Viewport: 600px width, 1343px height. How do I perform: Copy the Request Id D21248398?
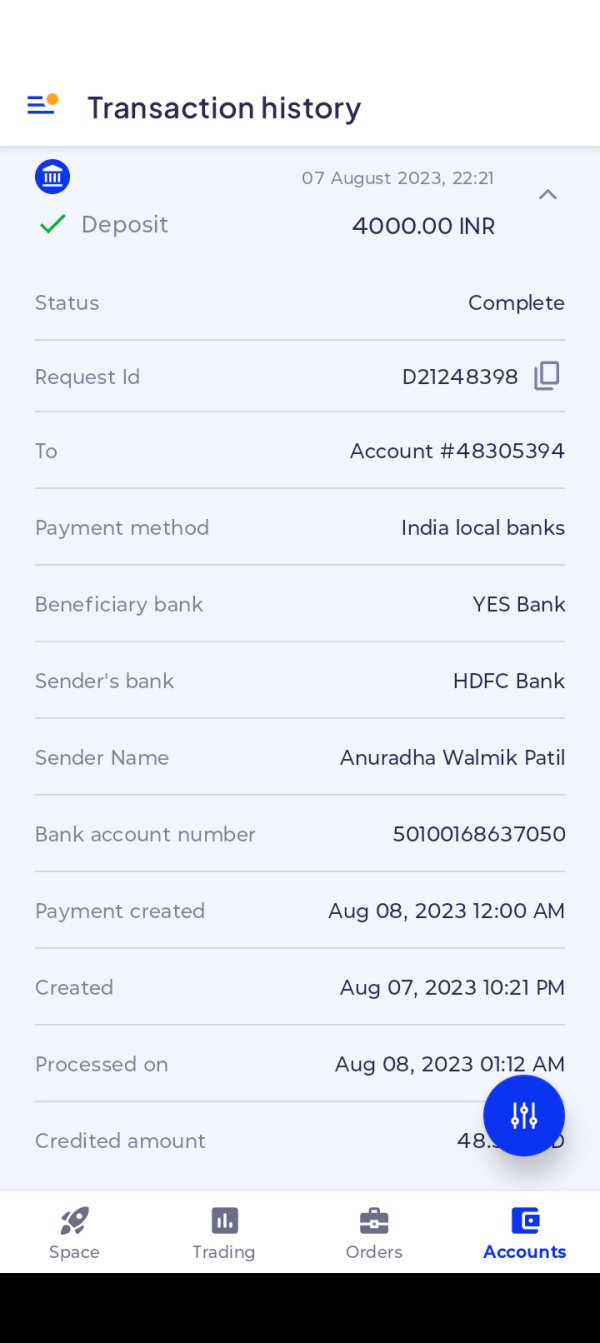pos(546,376)
